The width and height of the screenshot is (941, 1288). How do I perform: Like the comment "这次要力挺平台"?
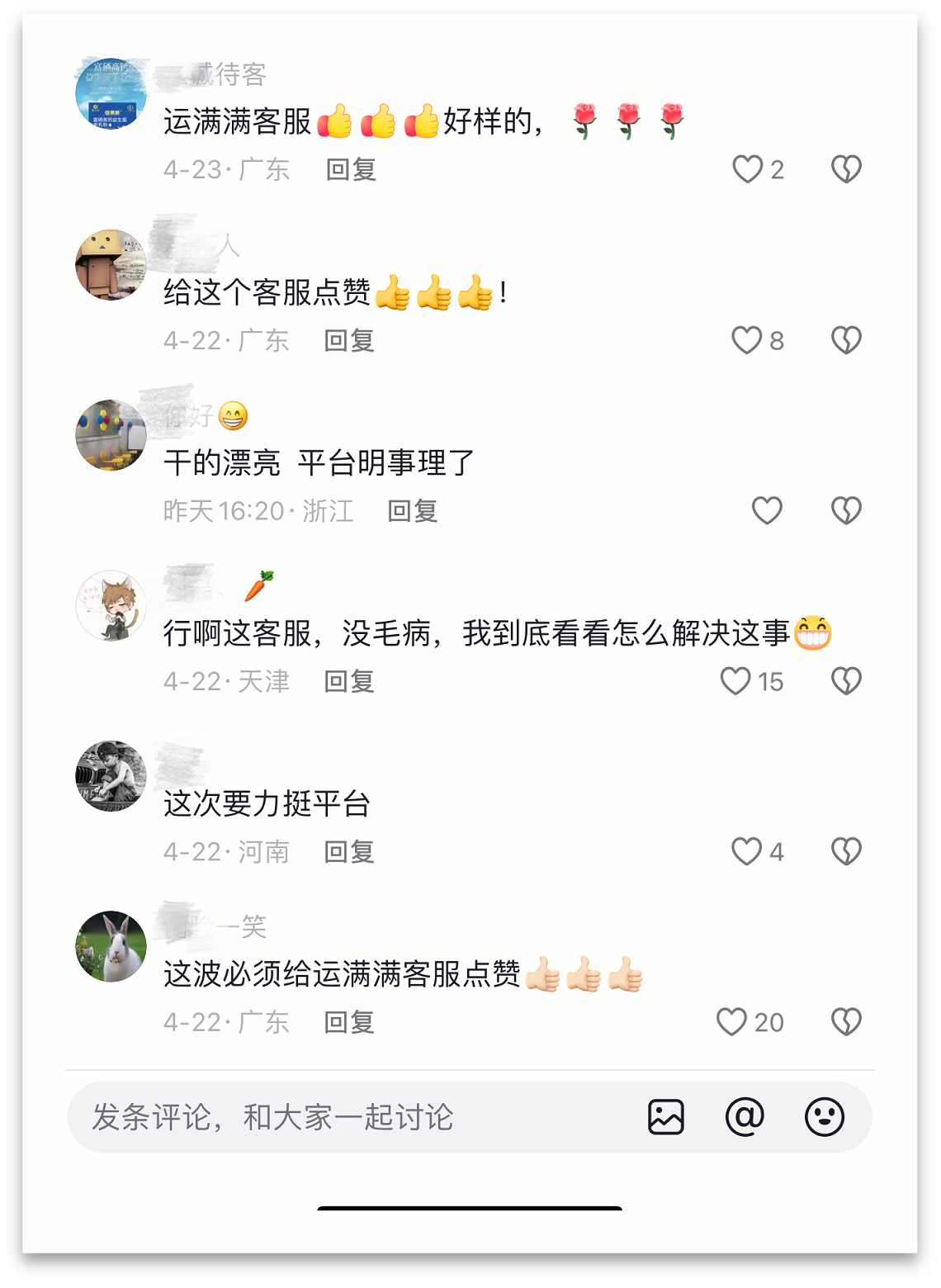click(747, 852)
